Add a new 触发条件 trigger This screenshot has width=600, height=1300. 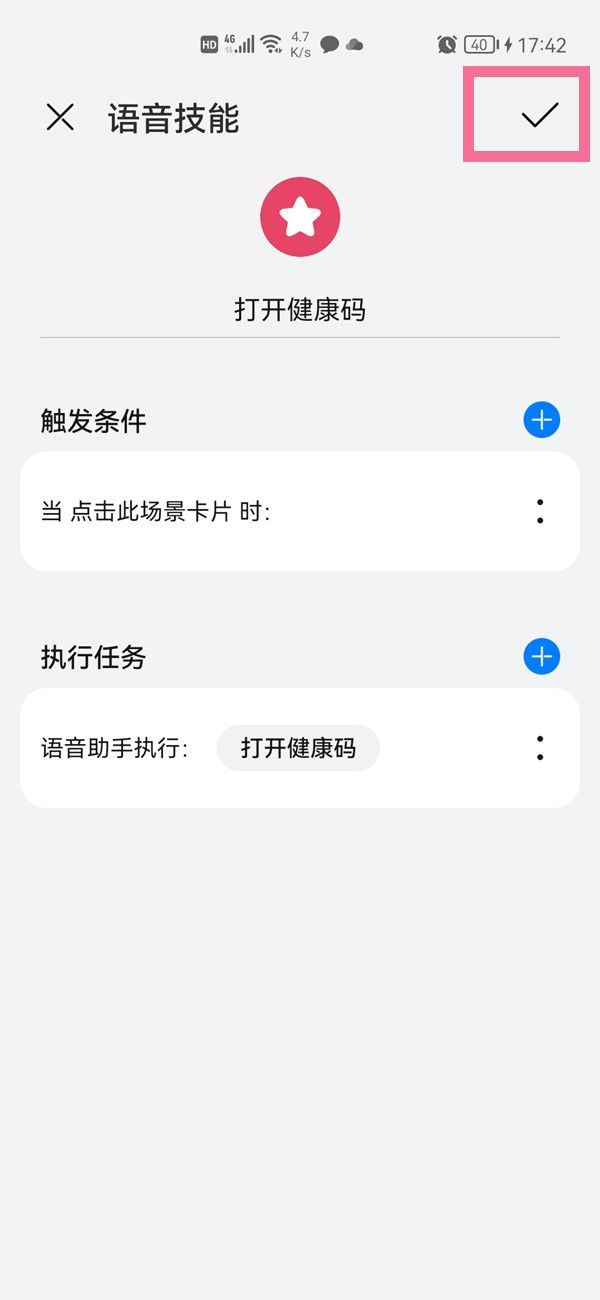click(x=541, y=420)
